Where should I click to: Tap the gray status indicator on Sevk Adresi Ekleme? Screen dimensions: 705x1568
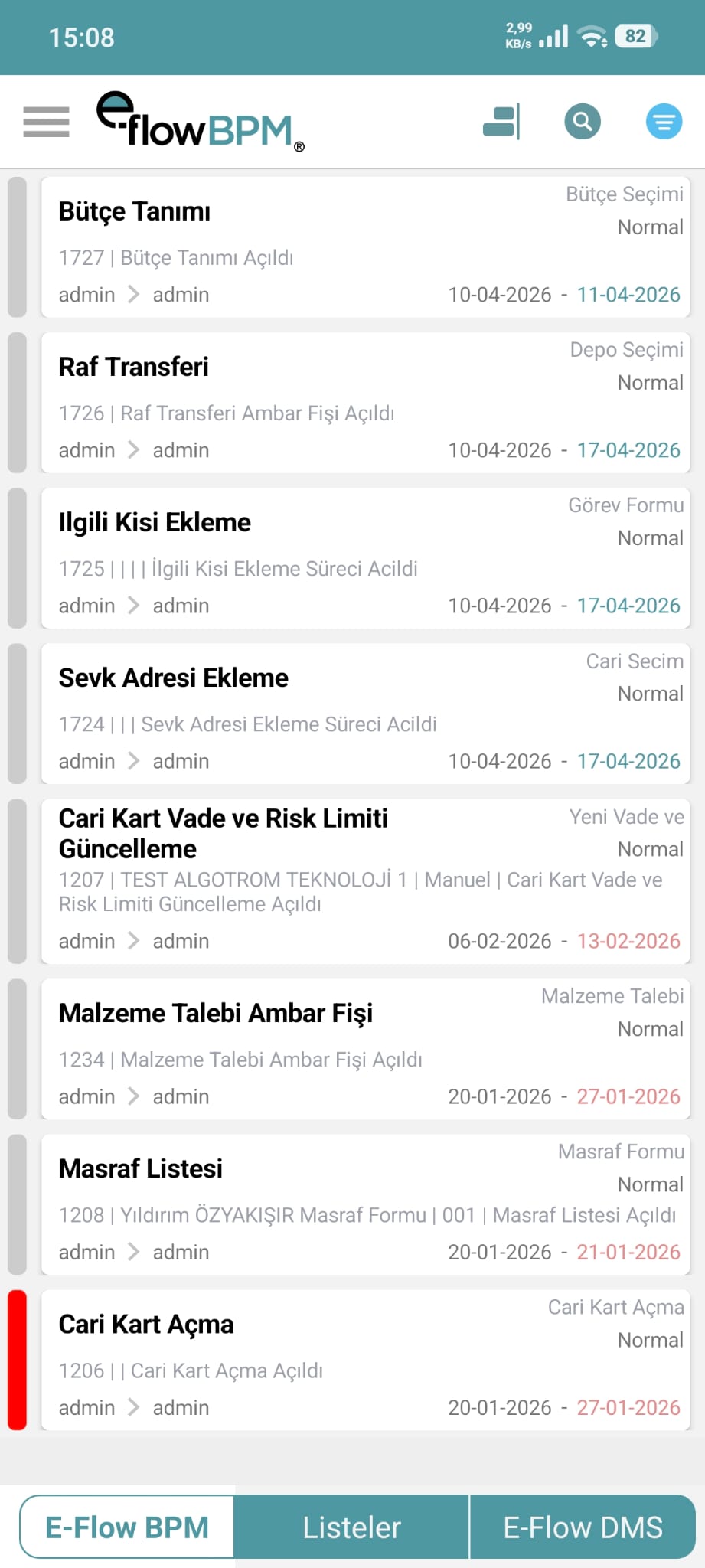tap(17, 714)
